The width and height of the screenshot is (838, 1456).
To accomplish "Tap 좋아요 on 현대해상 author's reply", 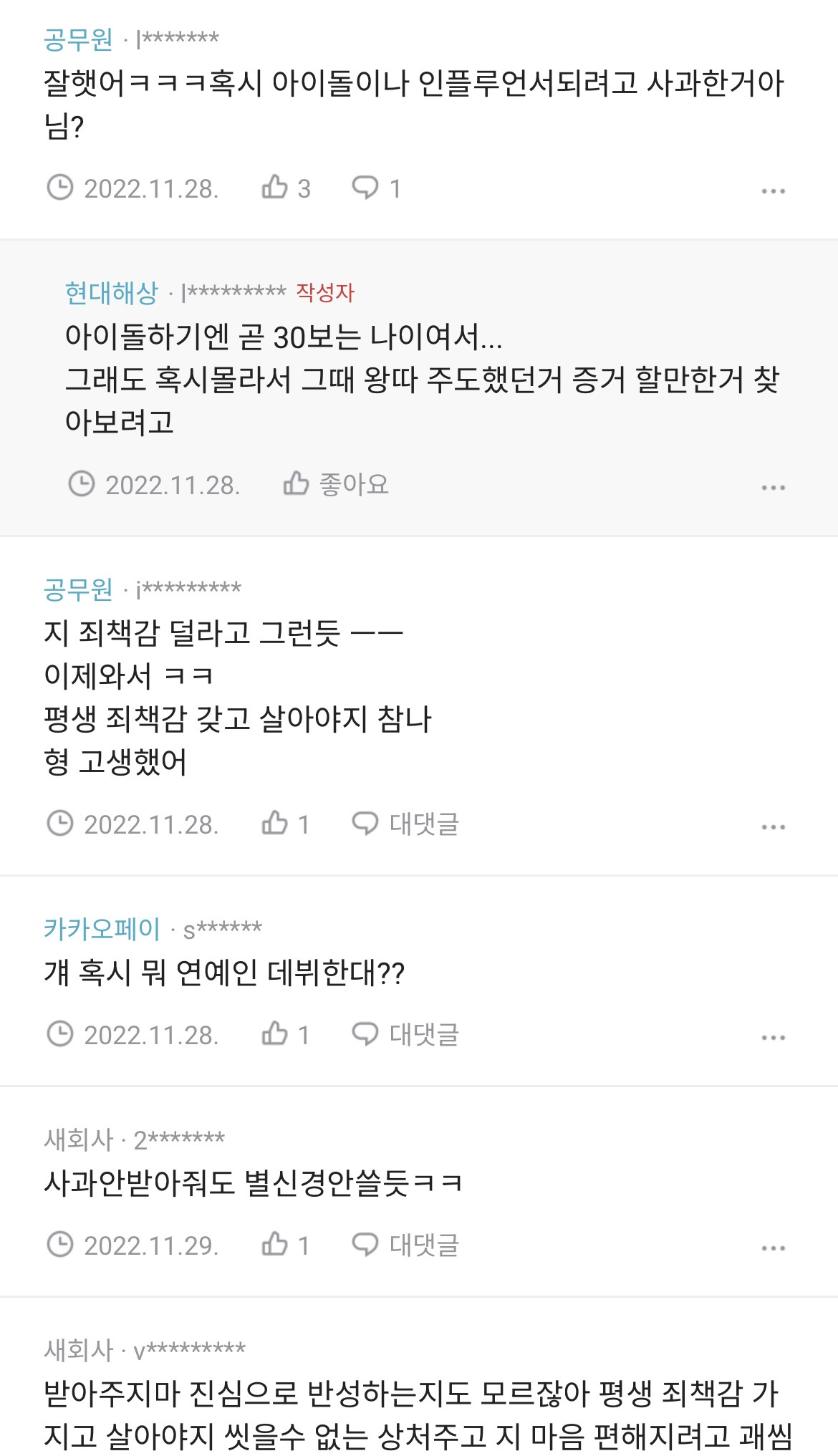I will point(335,485).
